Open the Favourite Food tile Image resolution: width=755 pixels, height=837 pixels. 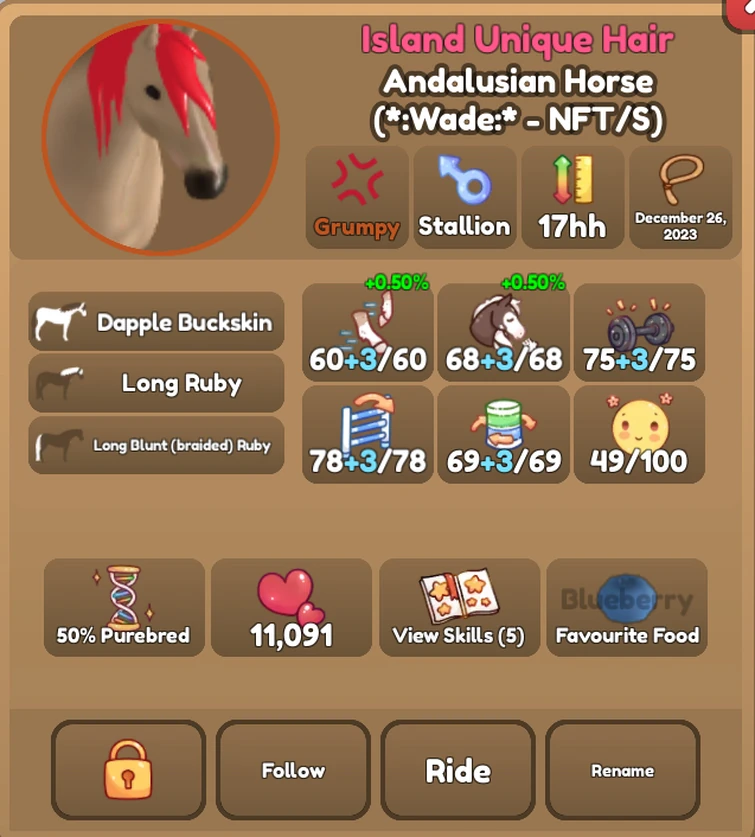point(627,607)
